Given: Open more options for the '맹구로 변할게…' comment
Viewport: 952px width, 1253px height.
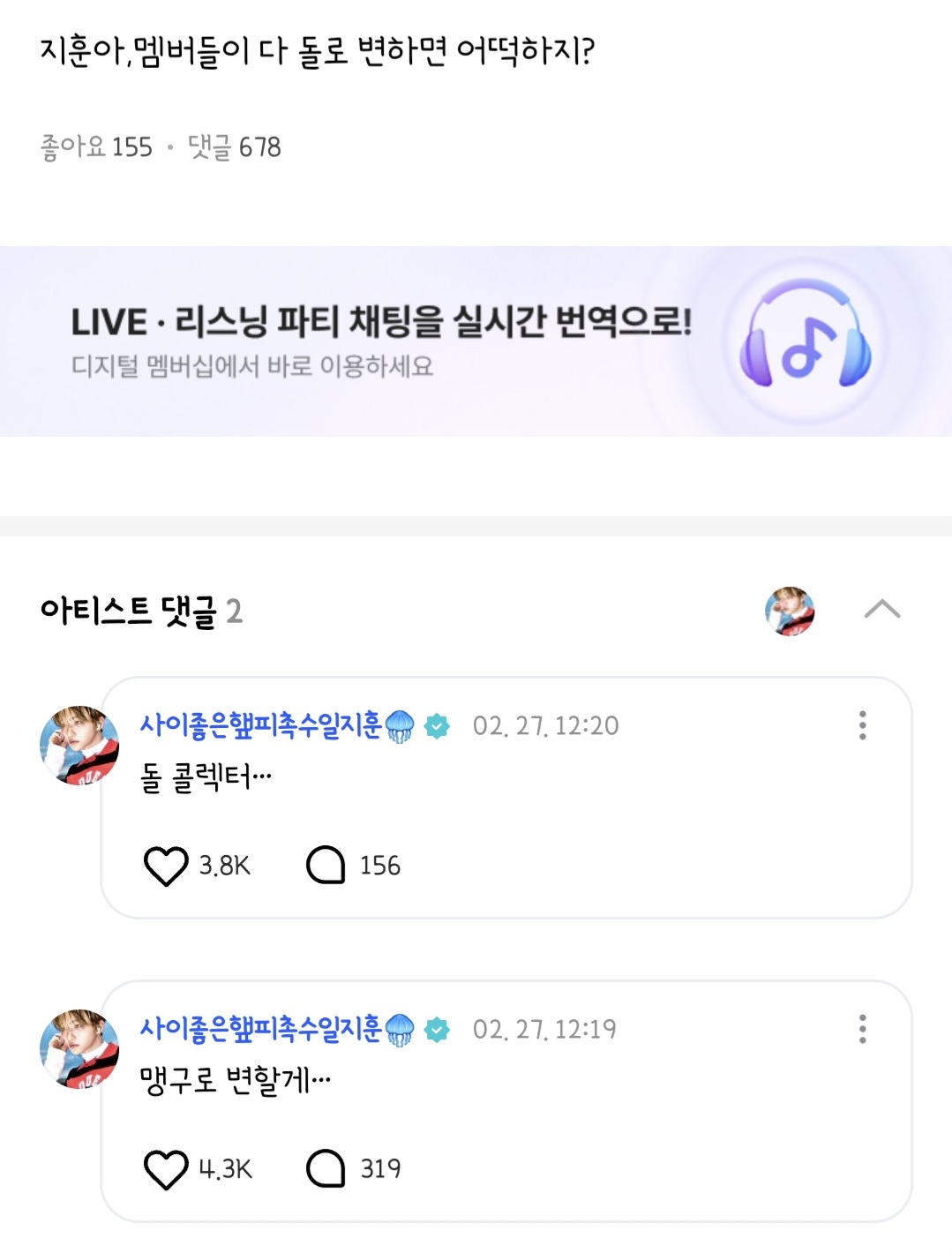Looking at the screenshot, I should click(862, 1029).
